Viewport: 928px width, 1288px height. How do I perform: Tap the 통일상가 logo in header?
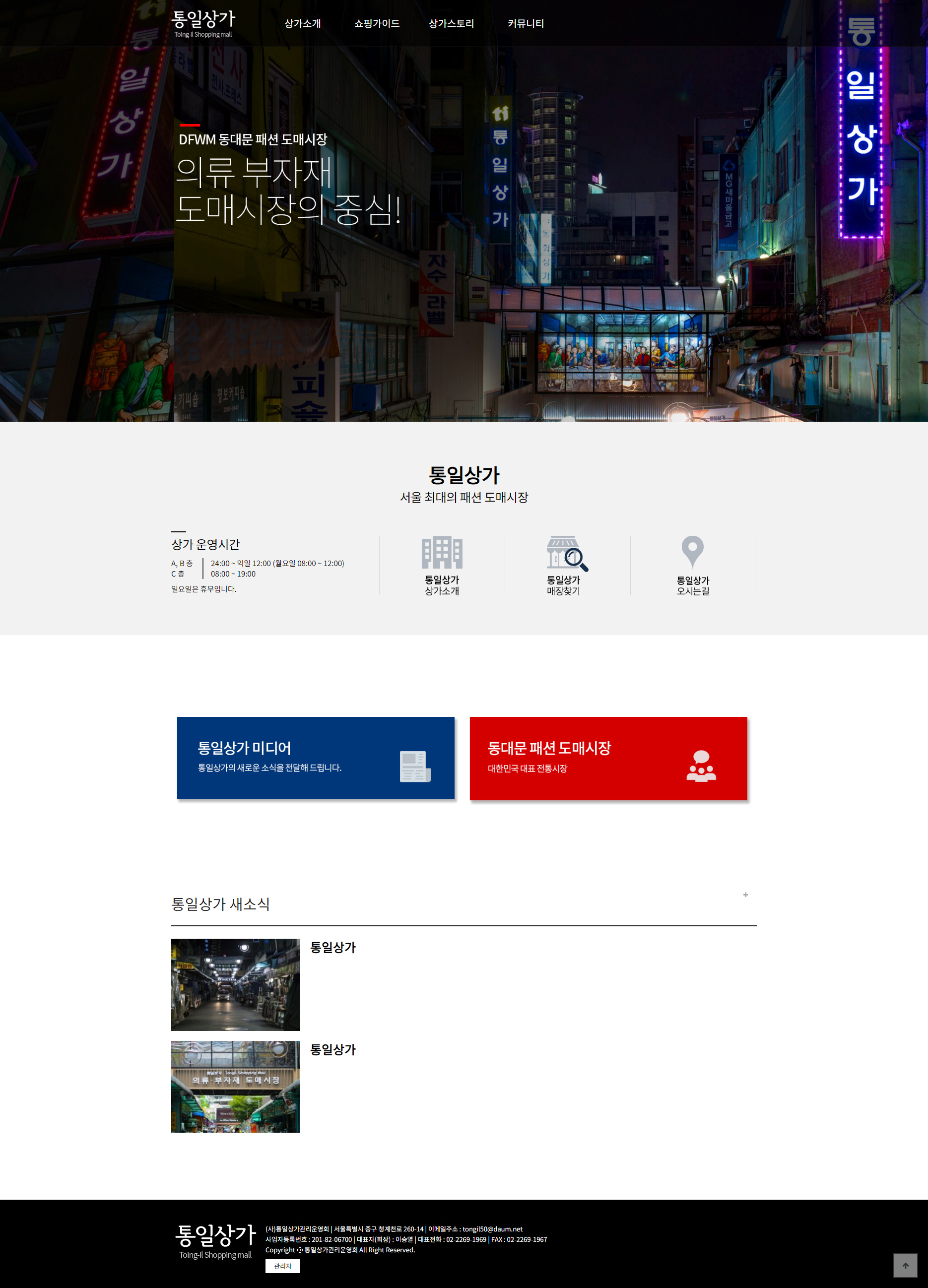pyautogui.click(x=203, y=23)
